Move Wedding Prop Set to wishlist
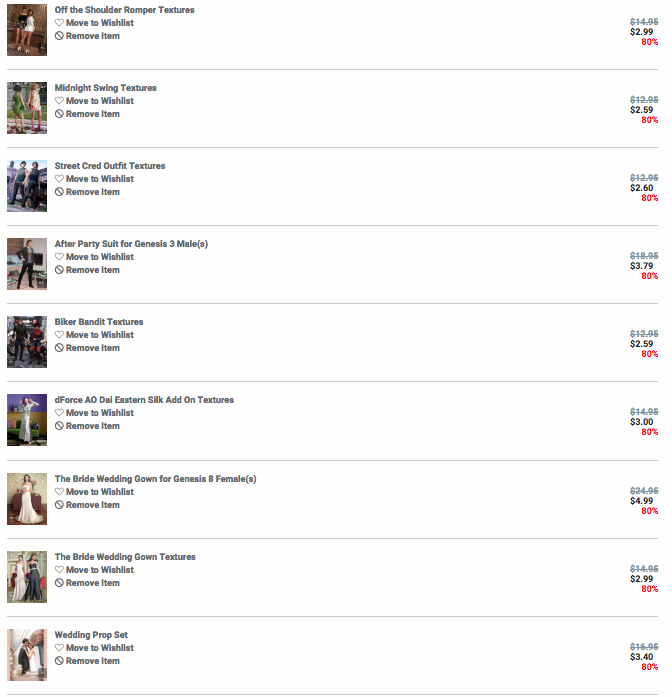672x697 pixels. click(x=94, y=648)
